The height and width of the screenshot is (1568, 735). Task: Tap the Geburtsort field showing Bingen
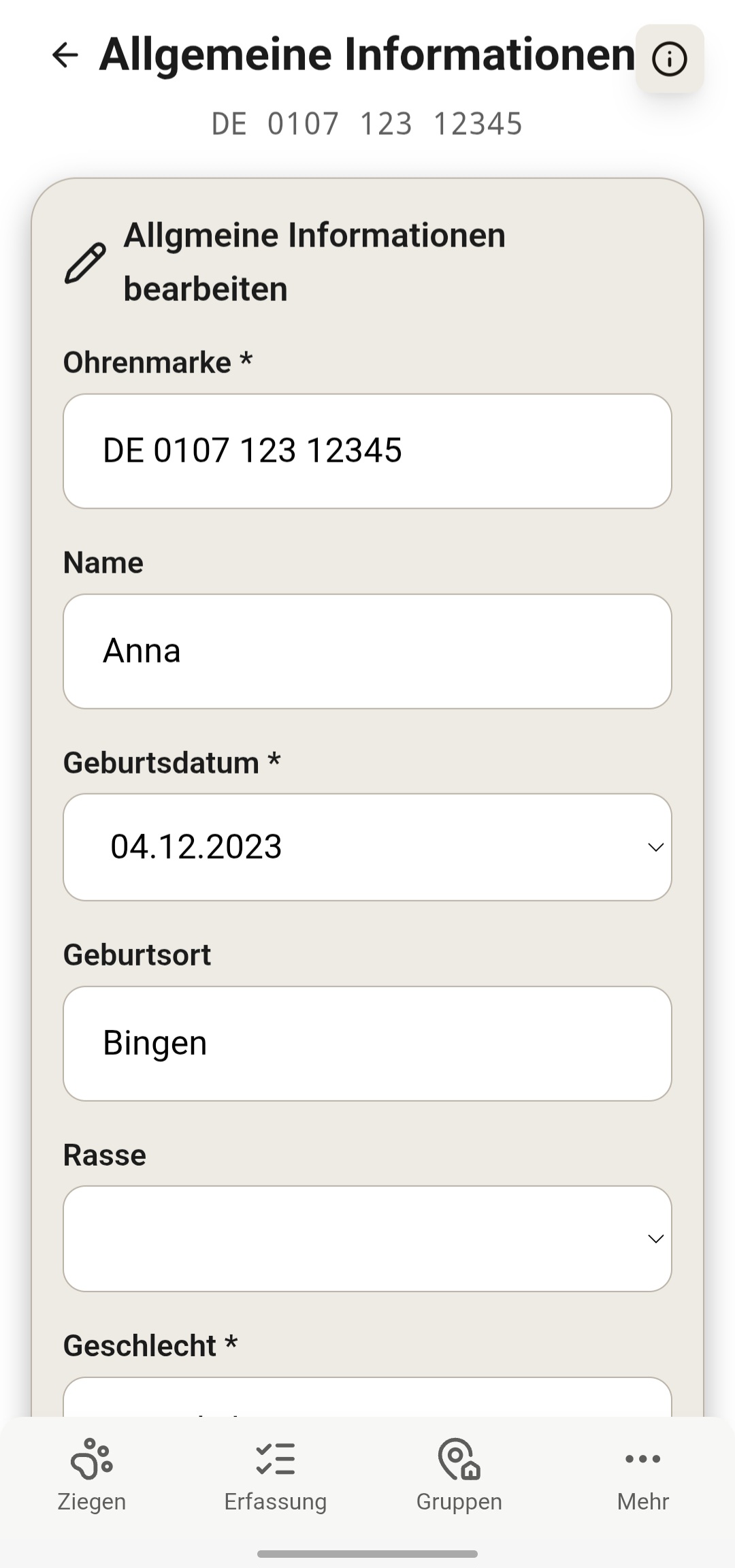(x=367, y=1042)
